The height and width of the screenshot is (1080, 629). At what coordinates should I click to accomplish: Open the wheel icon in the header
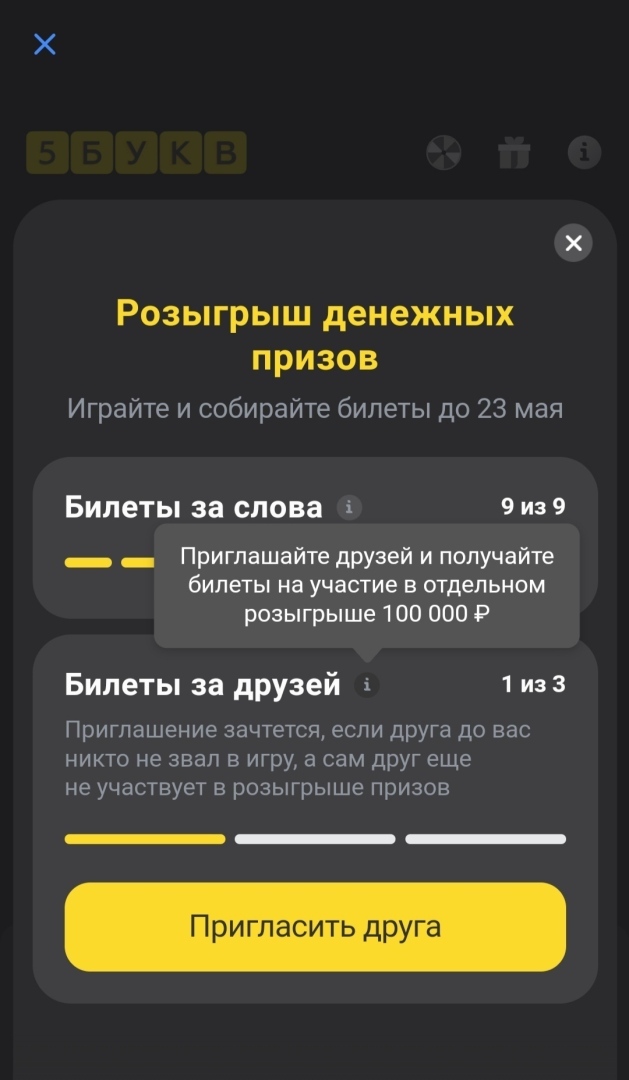coord(443,153)
